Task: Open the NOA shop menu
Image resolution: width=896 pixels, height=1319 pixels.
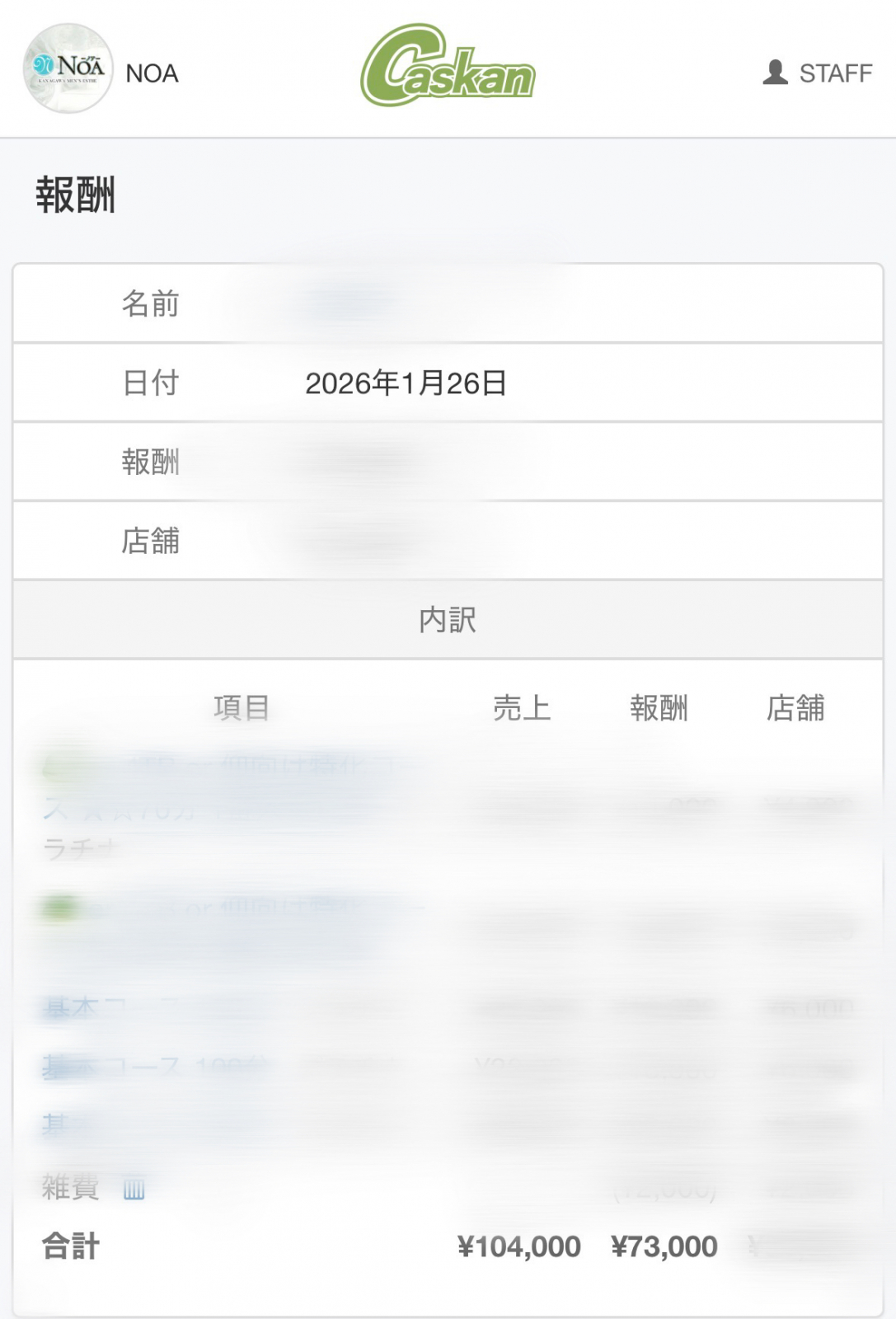Action: coord(101,70)
